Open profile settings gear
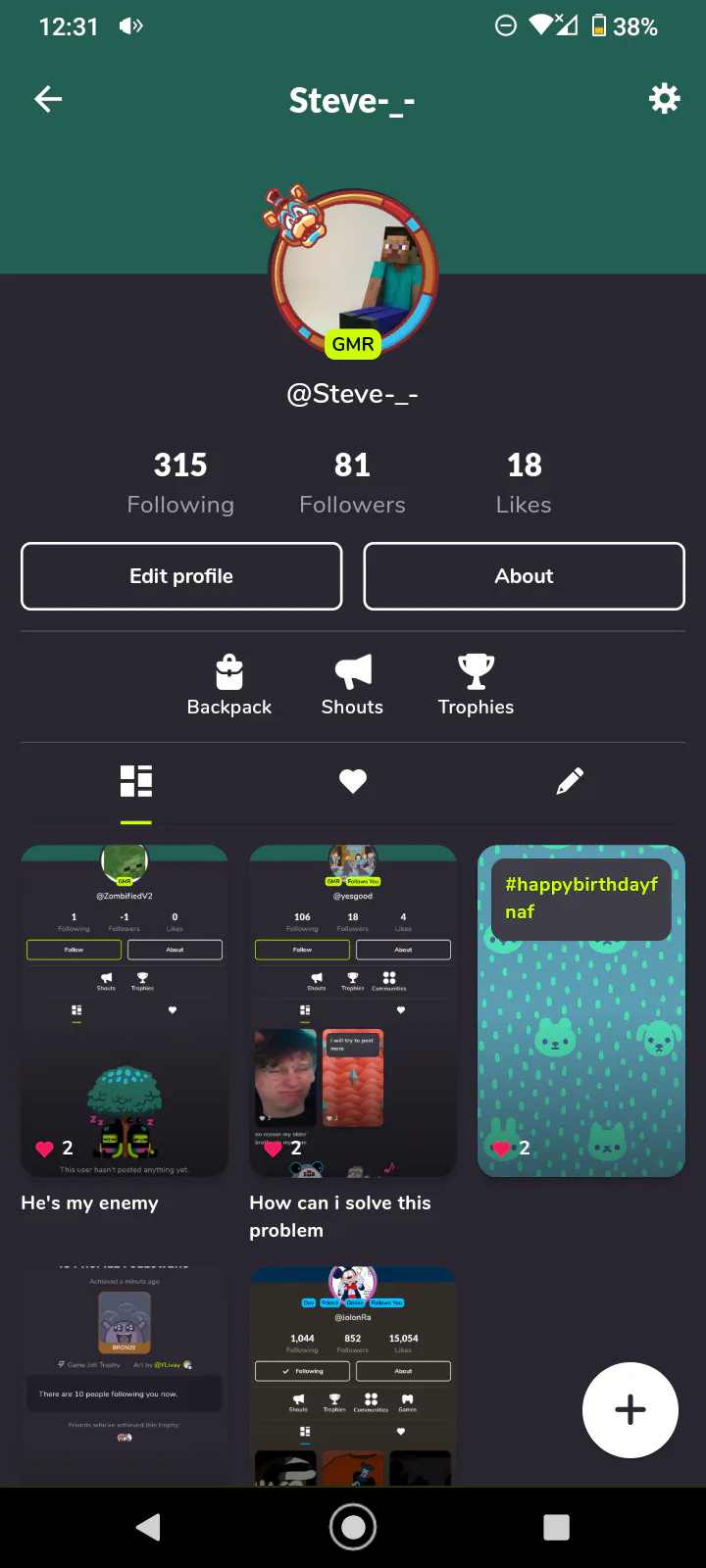 [664, 99]
